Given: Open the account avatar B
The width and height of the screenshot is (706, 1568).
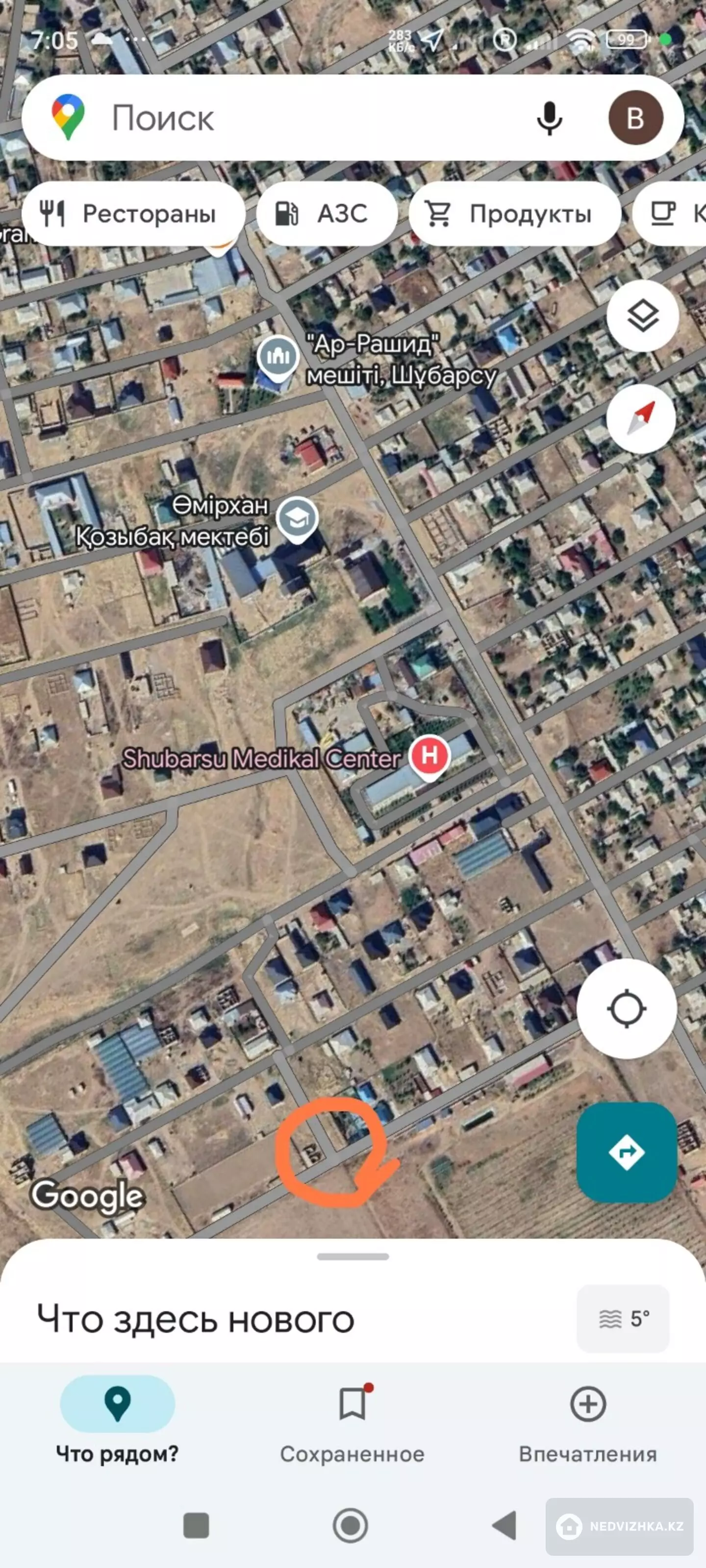Looking at the screenshot, I should pyautogui.click(x=635, y=118).
